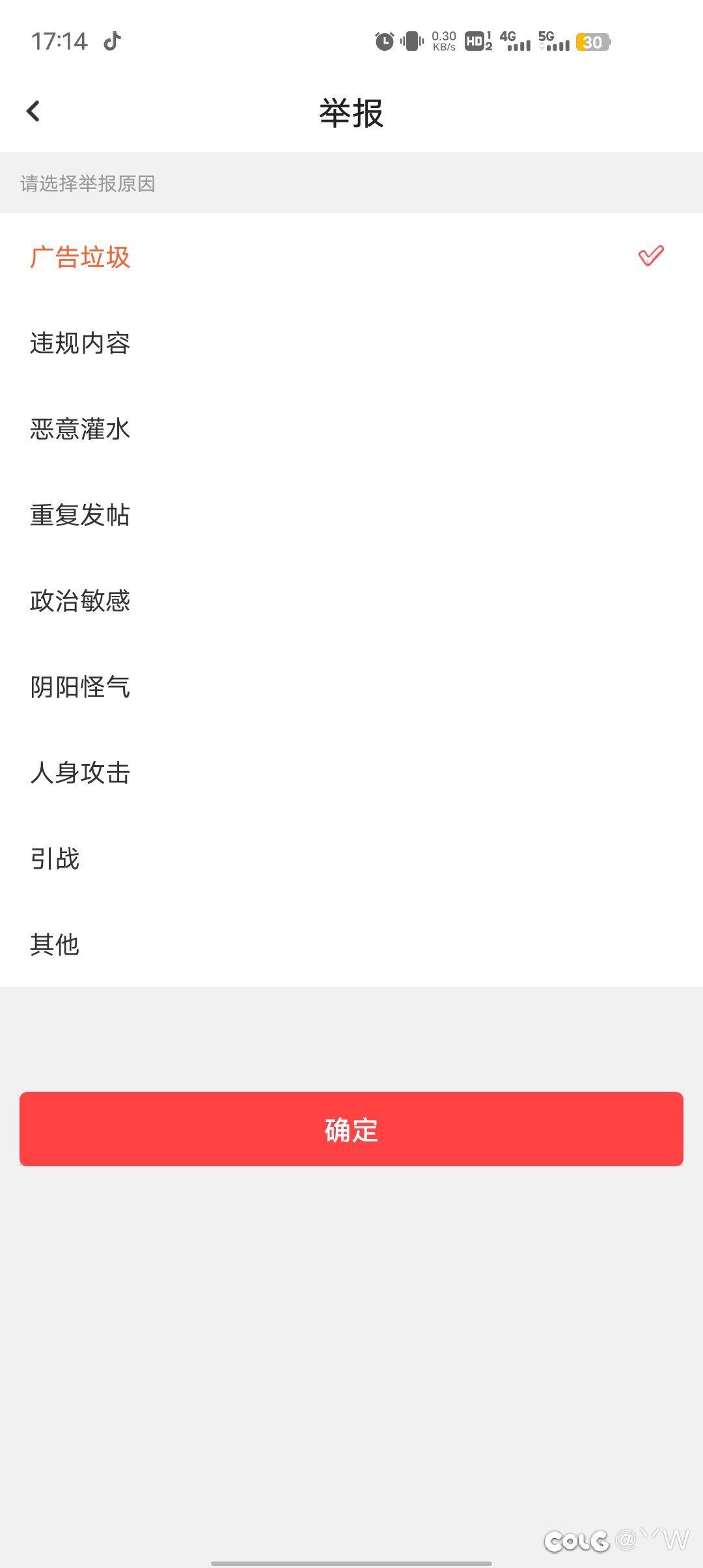This screenshot has width=703, height=1568.
Task: Tap the red 确定 button
Action: tap(351, 1129)
